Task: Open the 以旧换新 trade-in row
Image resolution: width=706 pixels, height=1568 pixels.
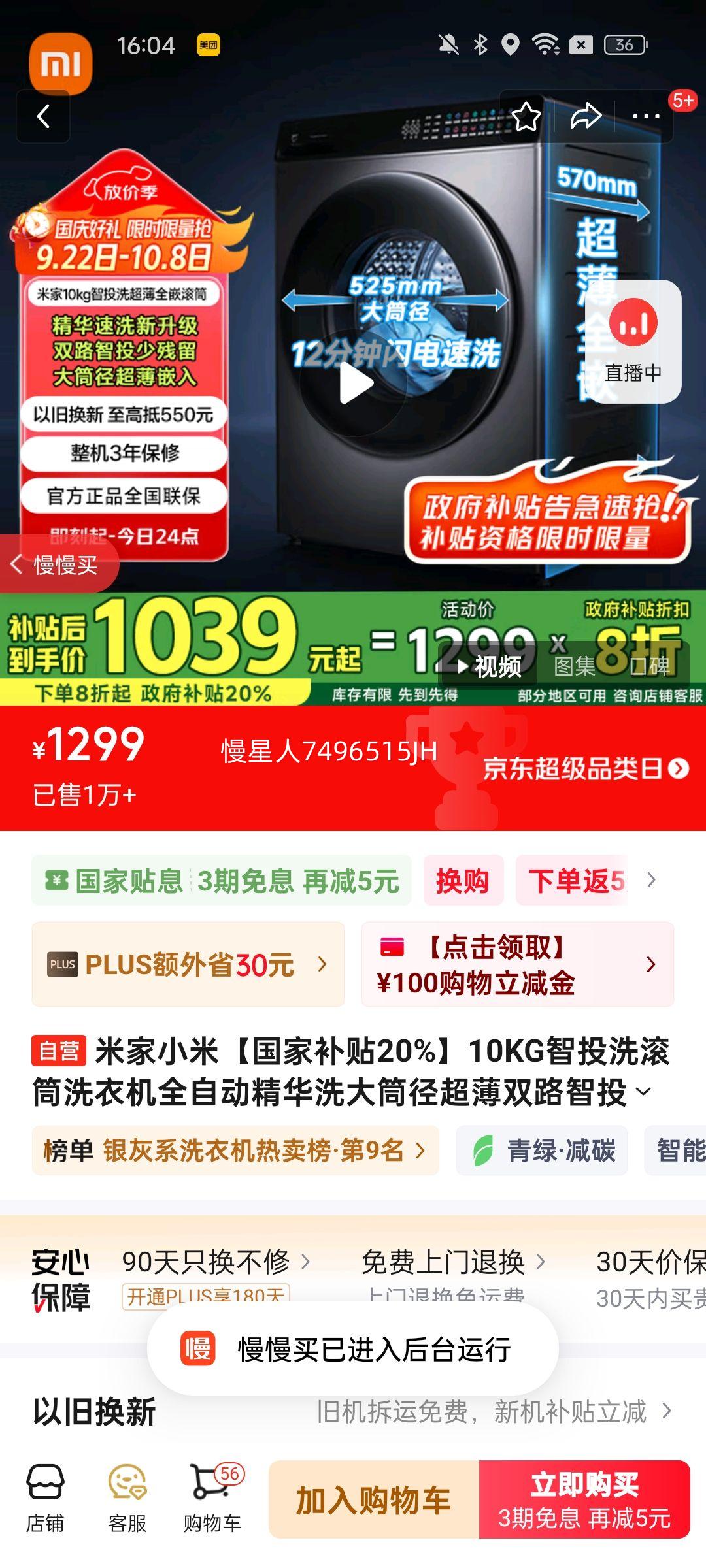Action: (x=353, y=1413)
